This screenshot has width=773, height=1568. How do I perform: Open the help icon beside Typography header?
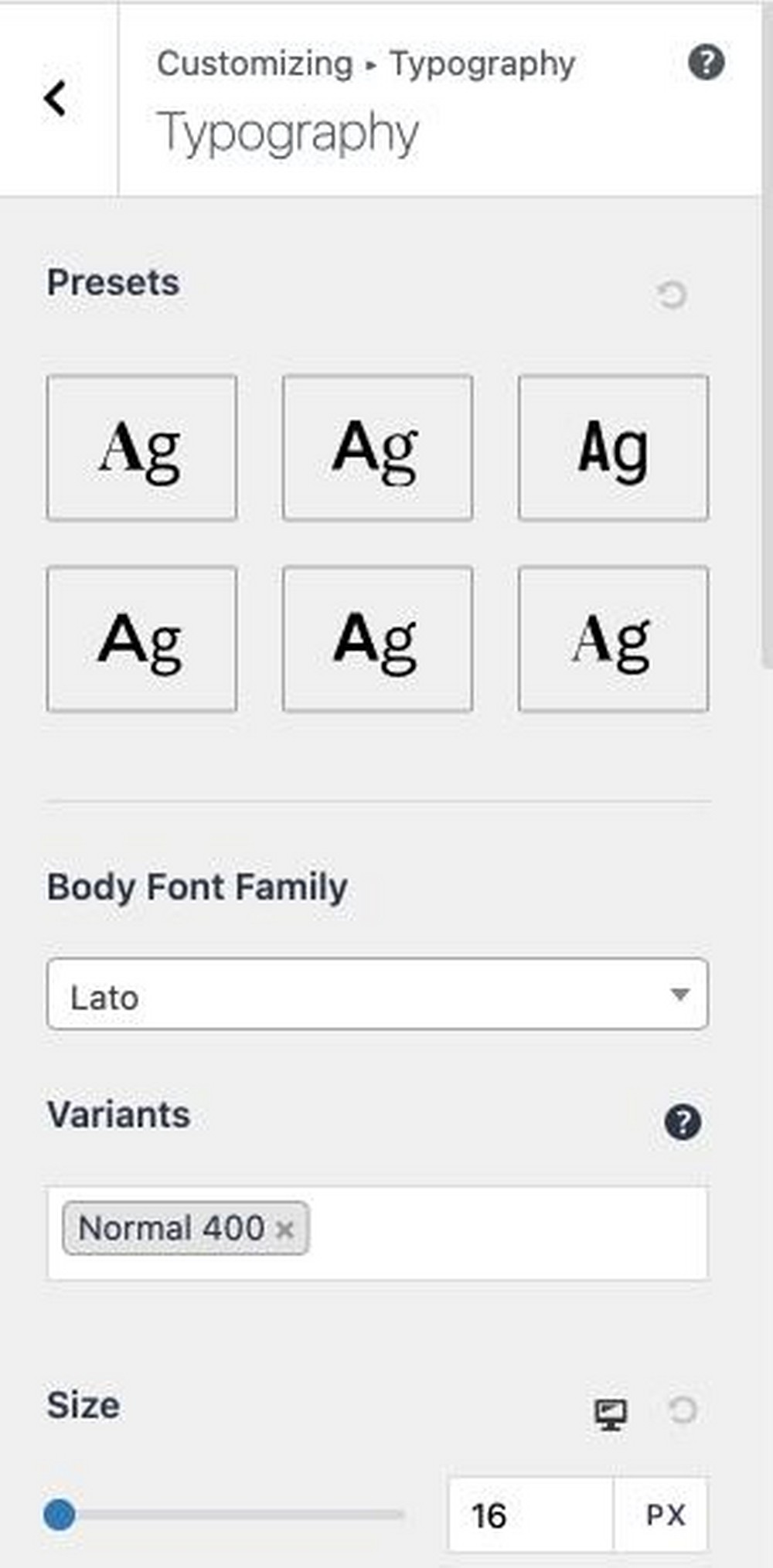[706, 63]
